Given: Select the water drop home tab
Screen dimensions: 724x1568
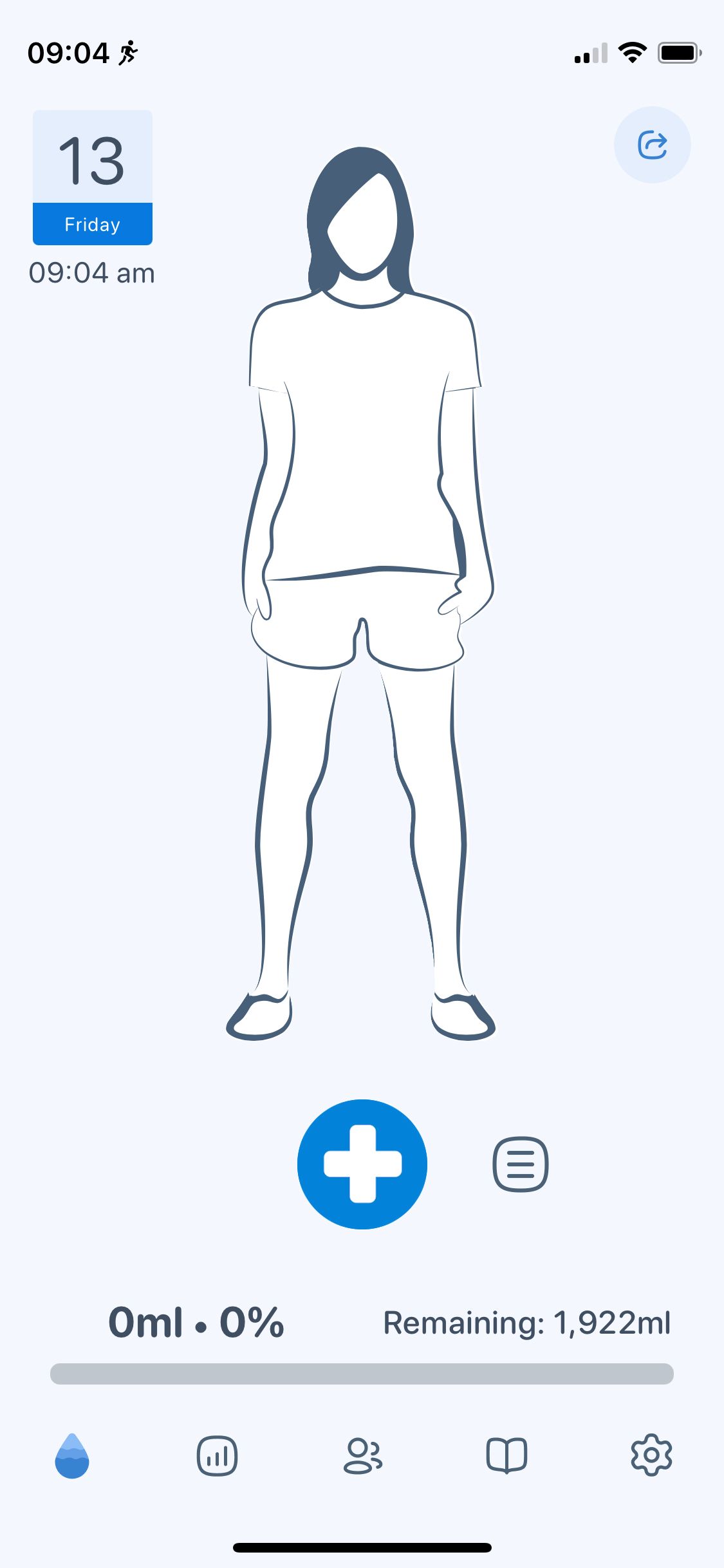Looking at the screenshot, I should (x=72, y=1455).
